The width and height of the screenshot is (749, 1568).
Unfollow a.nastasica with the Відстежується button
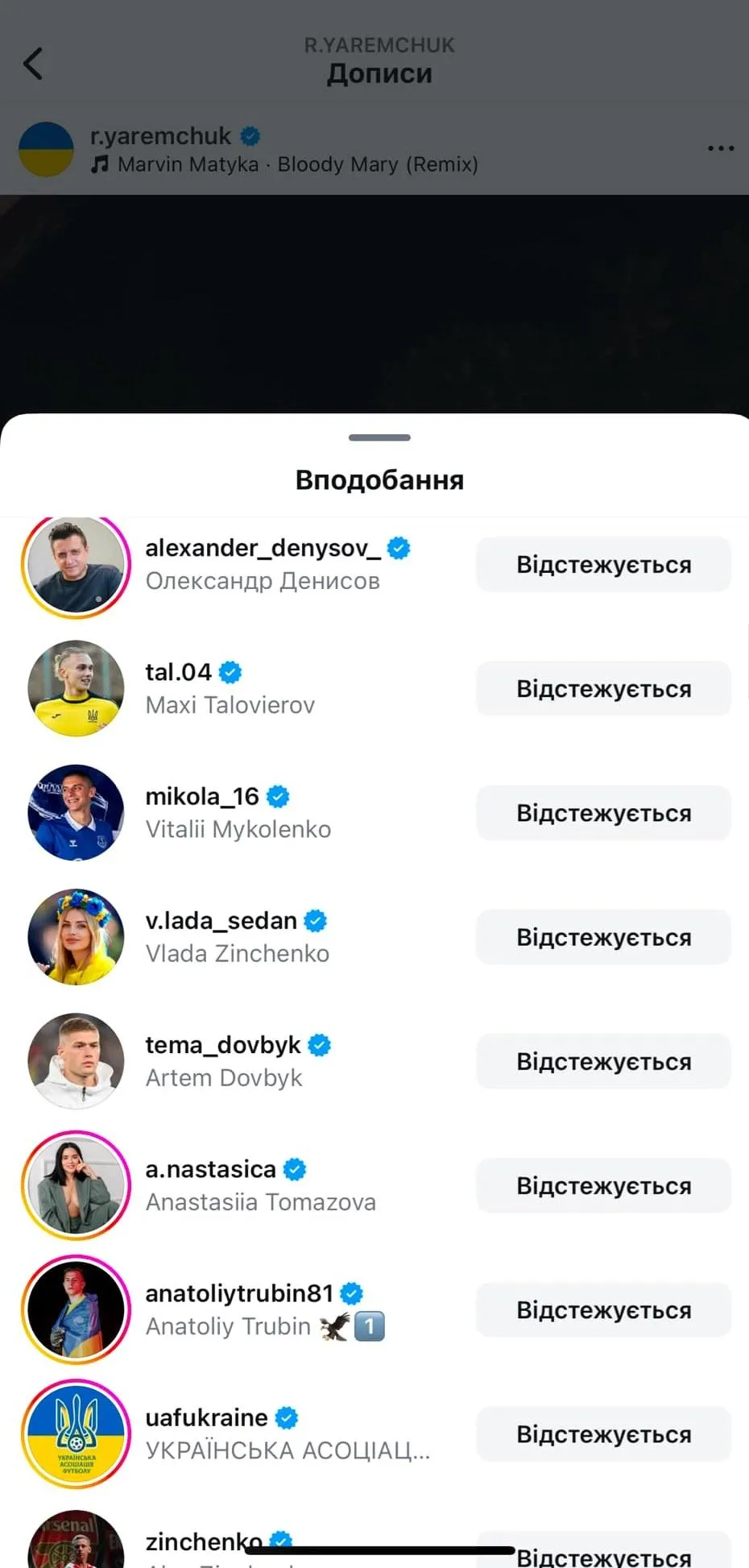click(x=603, y=1185)
